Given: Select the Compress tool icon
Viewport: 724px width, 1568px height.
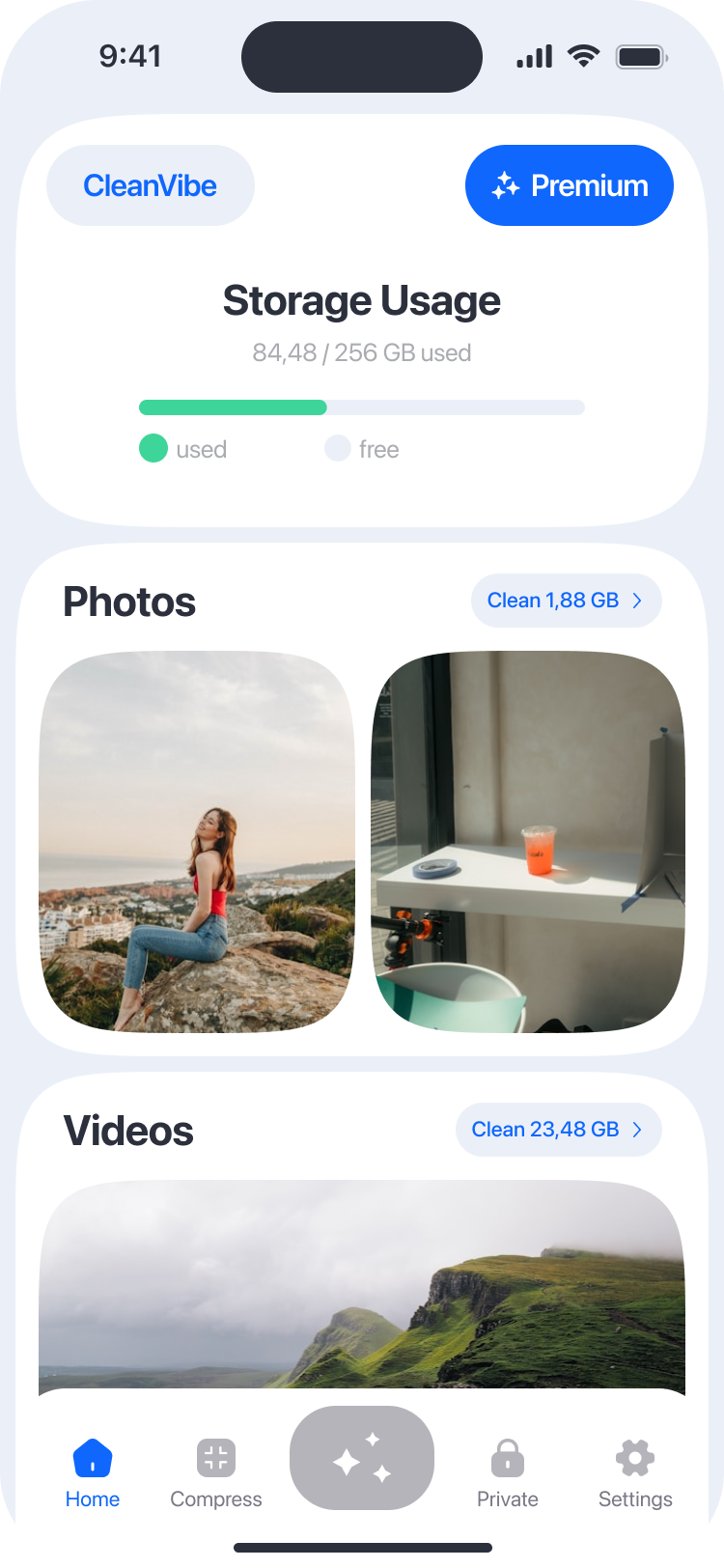Looking at the screenshot, I should click(x=214, y=1453).
